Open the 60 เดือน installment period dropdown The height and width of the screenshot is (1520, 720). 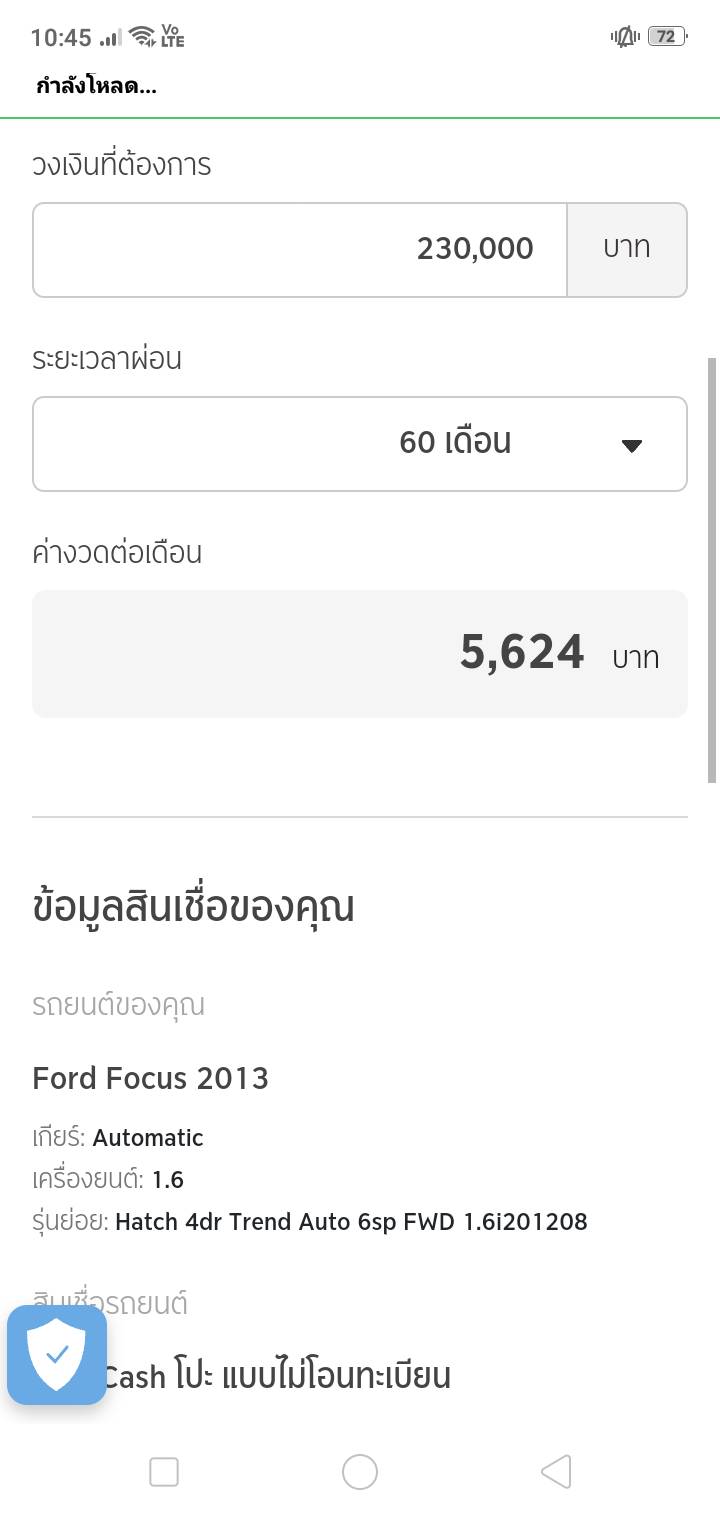point(360,444)
